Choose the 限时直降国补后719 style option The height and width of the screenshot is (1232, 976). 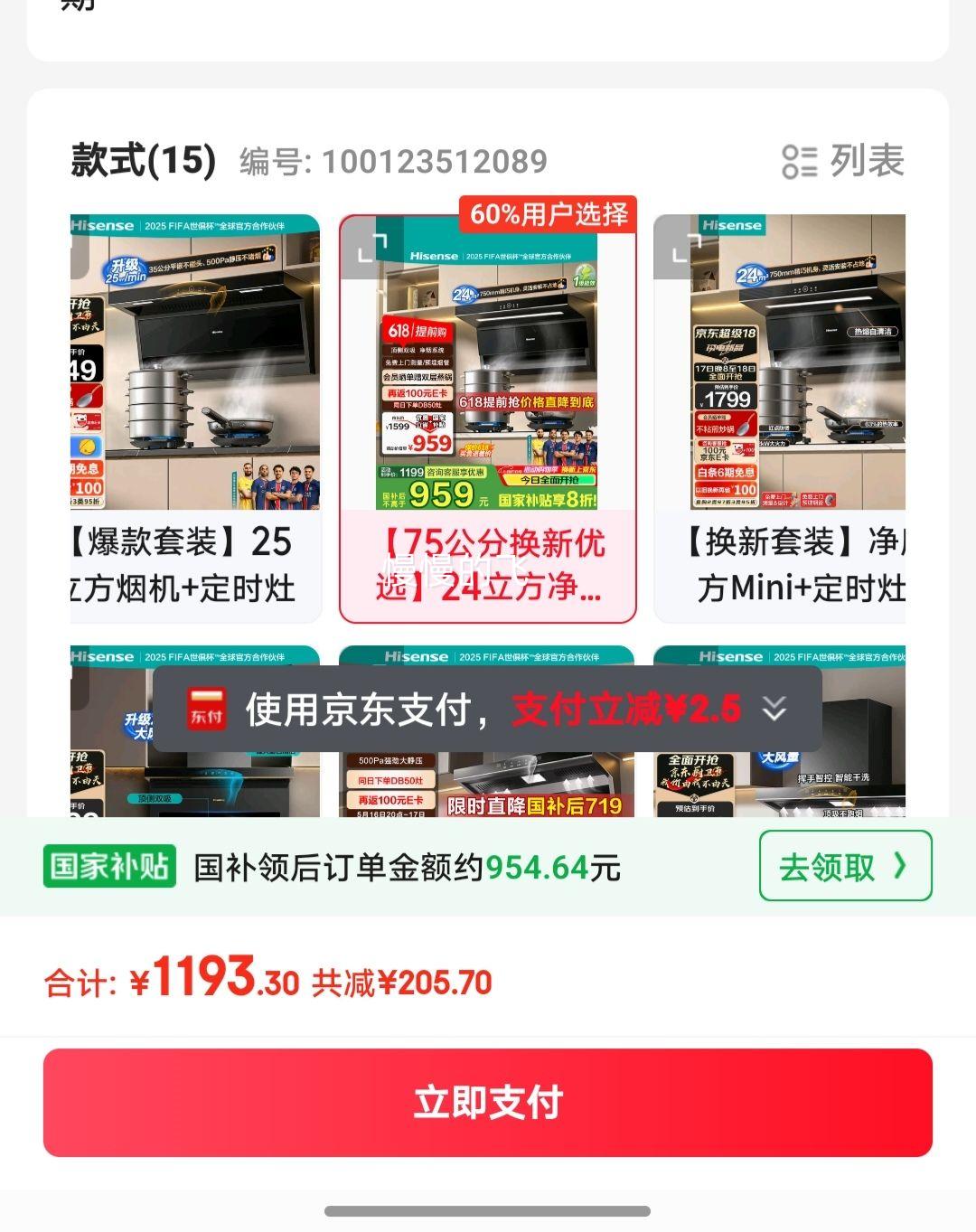coord(486,731)
